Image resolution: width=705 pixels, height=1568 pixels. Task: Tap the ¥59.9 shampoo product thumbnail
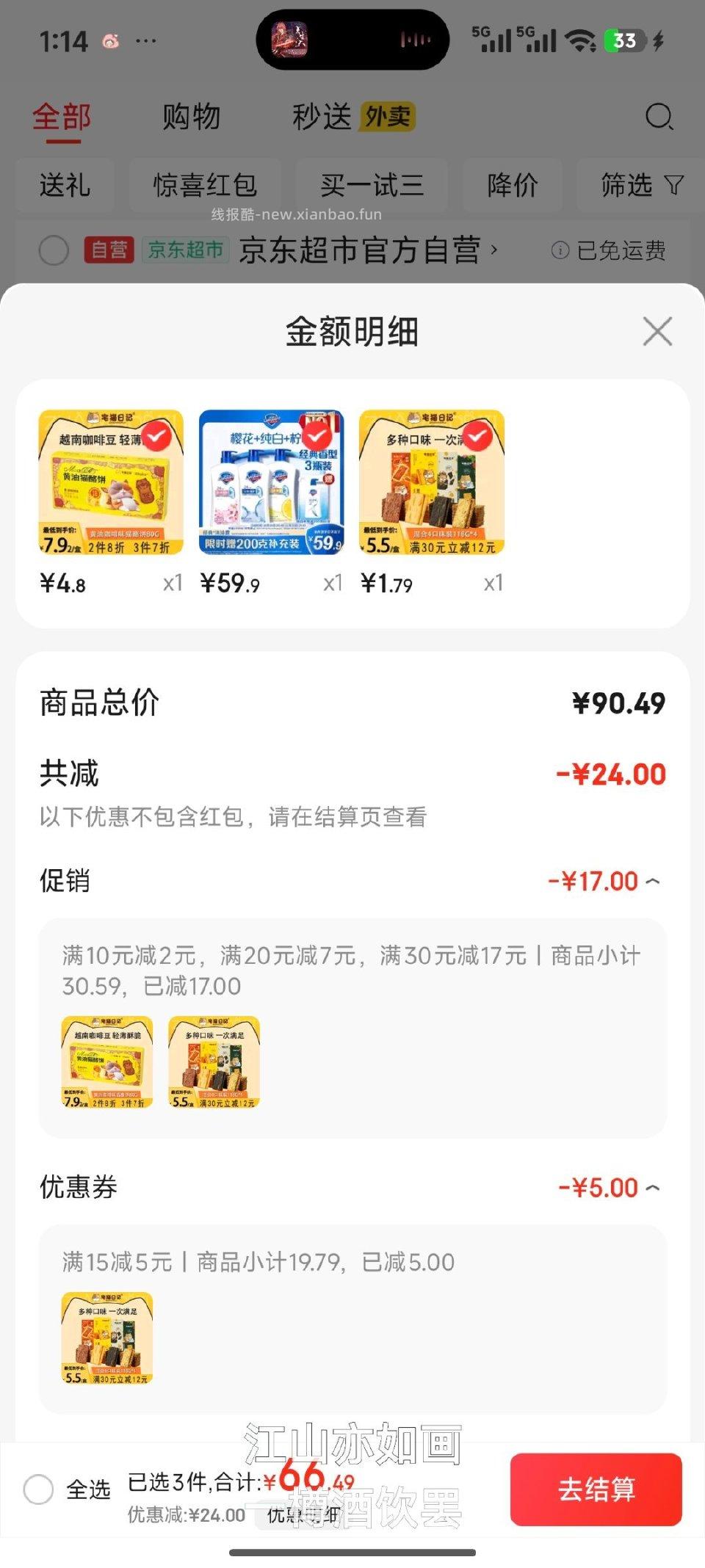click(272, 481)
